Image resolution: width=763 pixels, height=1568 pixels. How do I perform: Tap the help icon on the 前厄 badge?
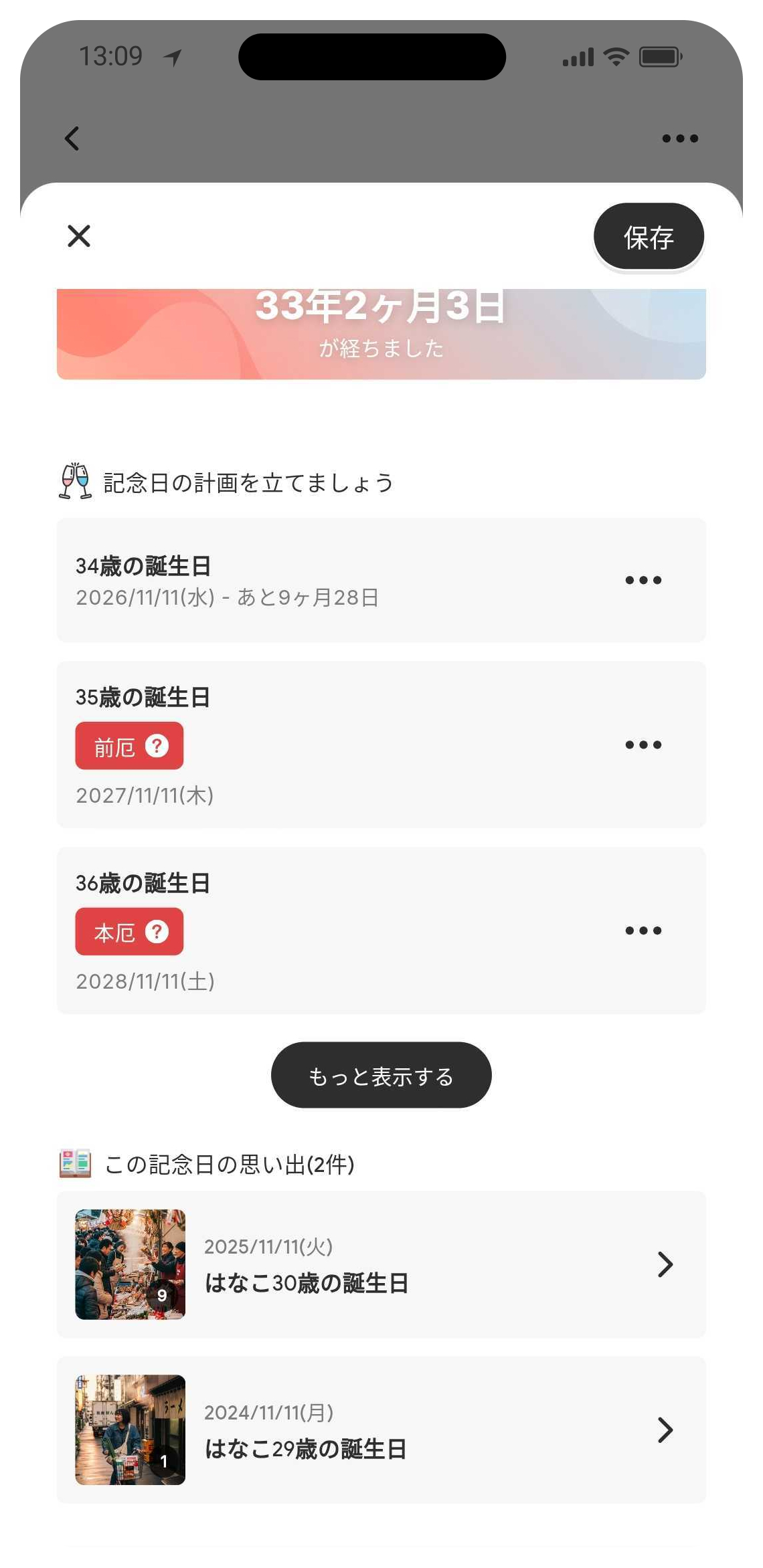158,745
